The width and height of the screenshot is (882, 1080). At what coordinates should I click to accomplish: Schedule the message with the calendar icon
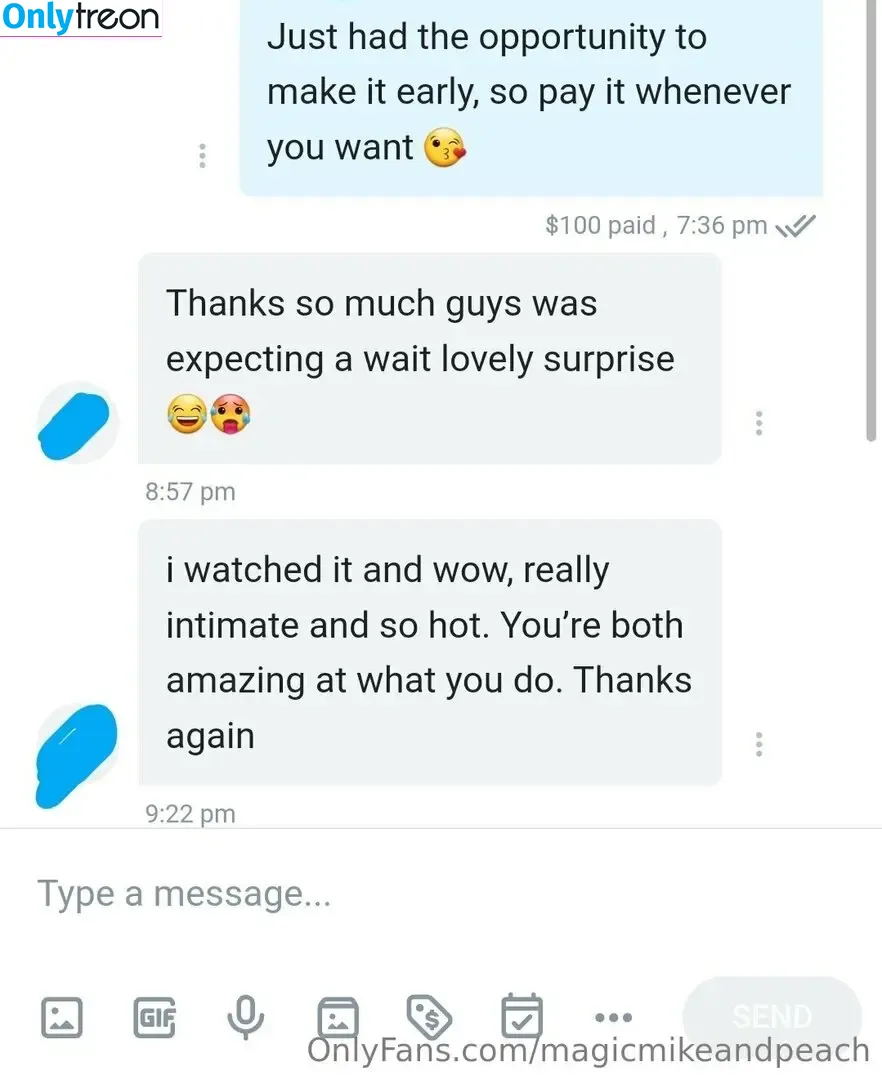pyautogui.click(x=521, y=1017)
